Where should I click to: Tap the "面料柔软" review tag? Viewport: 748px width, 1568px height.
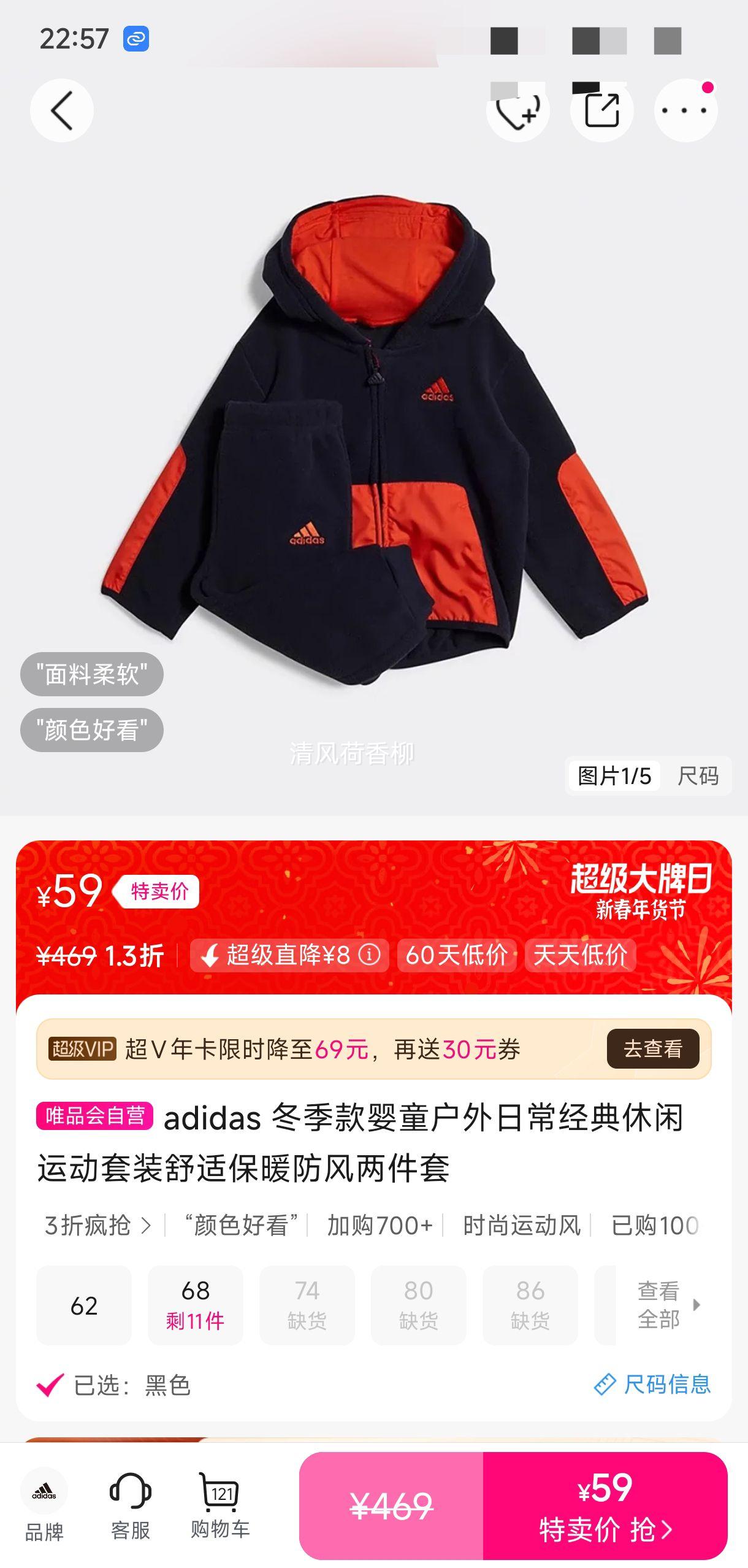92,672
